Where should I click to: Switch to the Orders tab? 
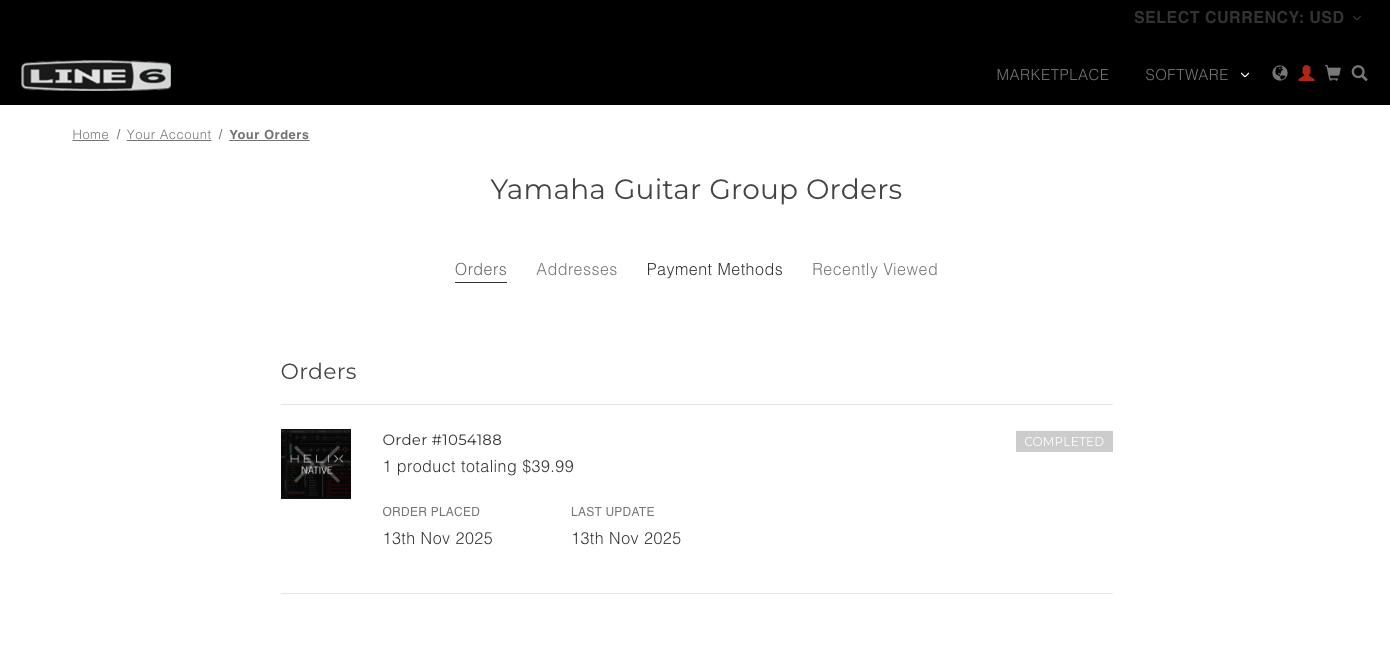[x=481, y=270]
